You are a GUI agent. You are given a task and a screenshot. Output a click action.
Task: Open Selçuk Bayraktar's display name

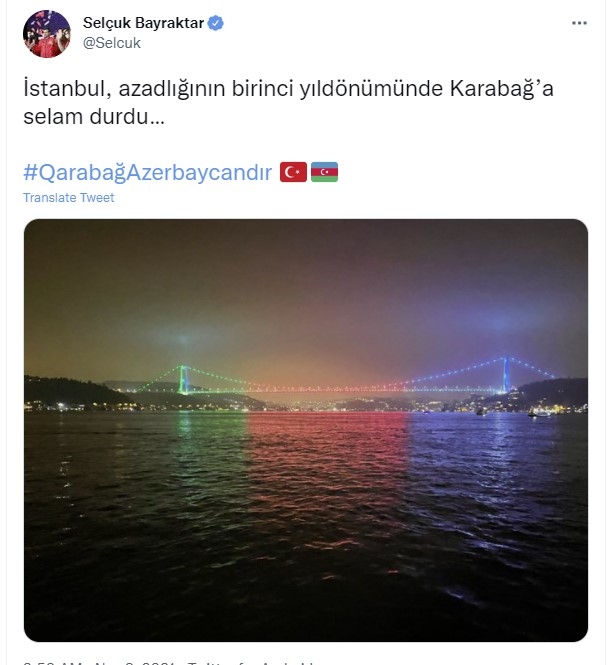143,23
